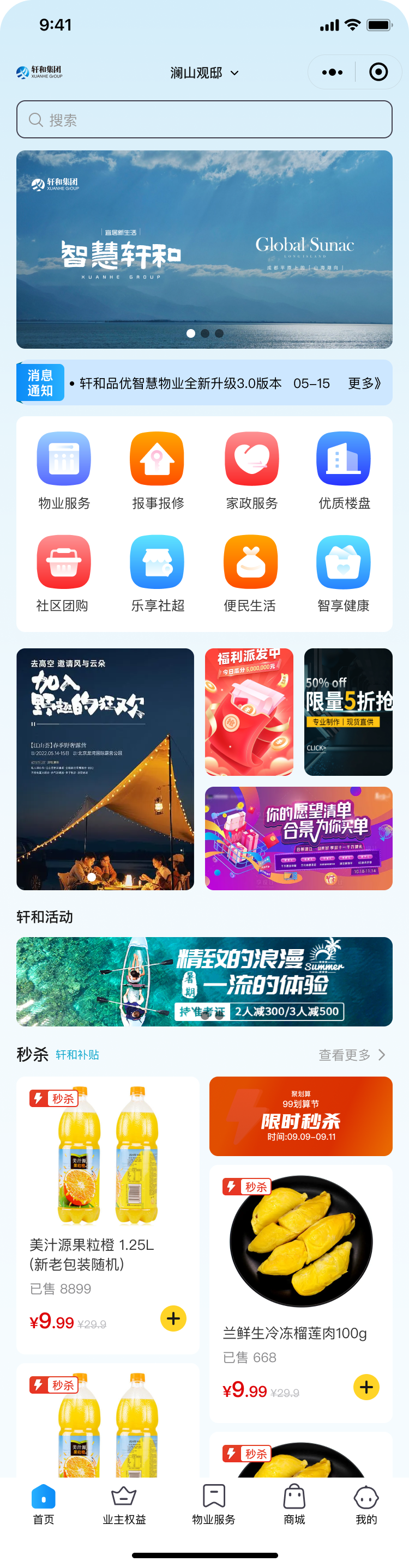Viewport: 409px width, 1568px height.
Task: Open 便民生活
Action: tap(250, 573)
